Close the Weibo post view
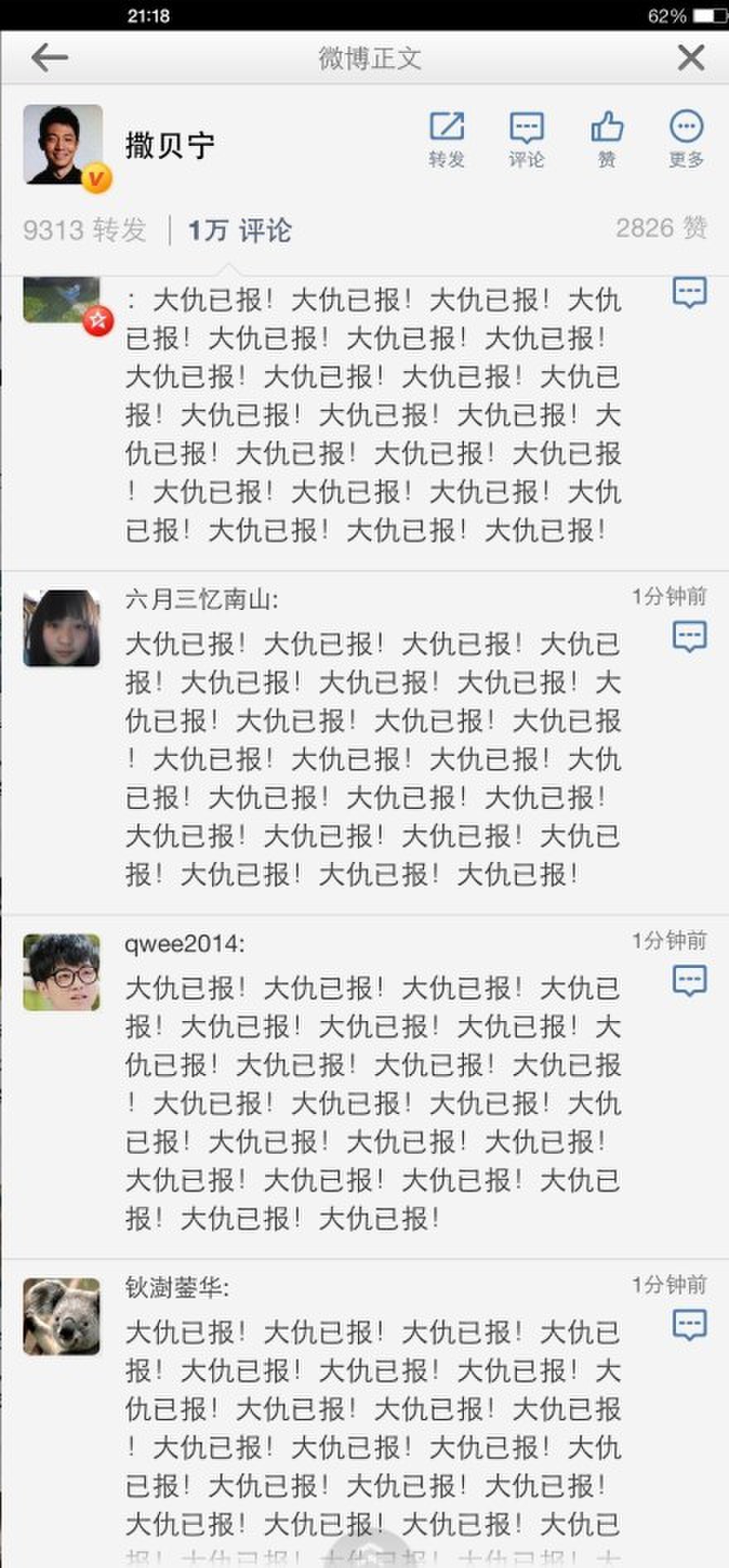Viewport: 729px width, 1568px height. click(x=691, y=58)
